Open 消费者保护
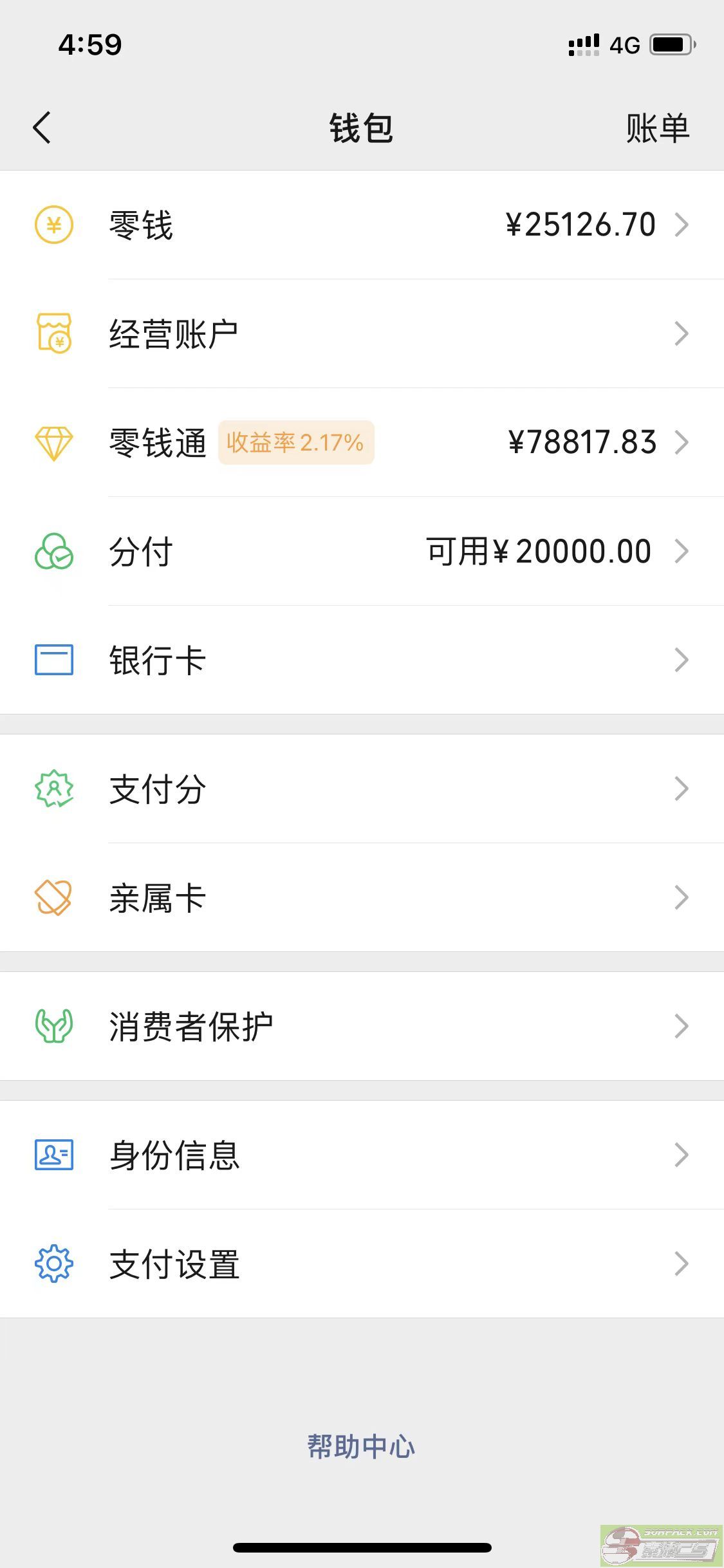This screenshot has height=1568, width=724. point(362,1026)
